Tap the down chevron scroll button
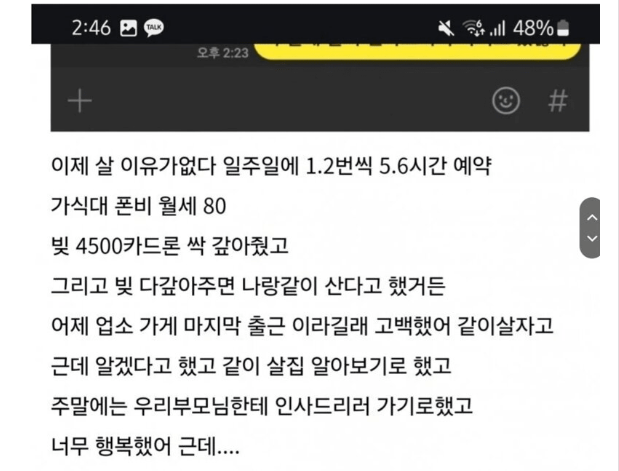 point(591,239)
